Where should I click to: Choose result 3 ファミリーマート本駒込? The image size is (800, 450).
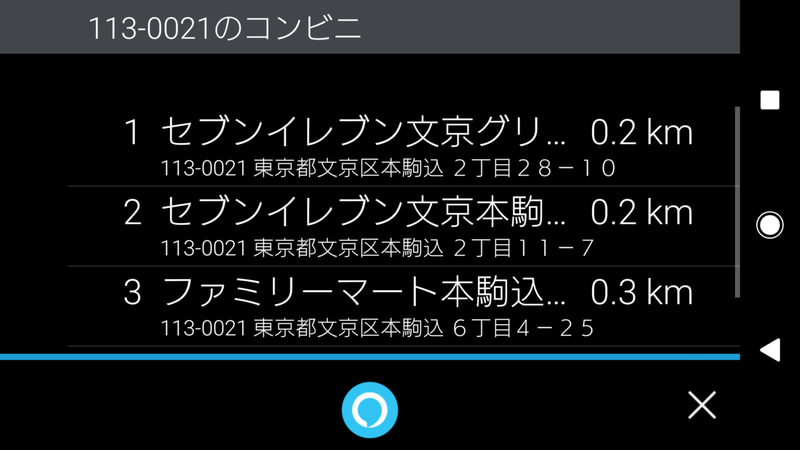400,306
